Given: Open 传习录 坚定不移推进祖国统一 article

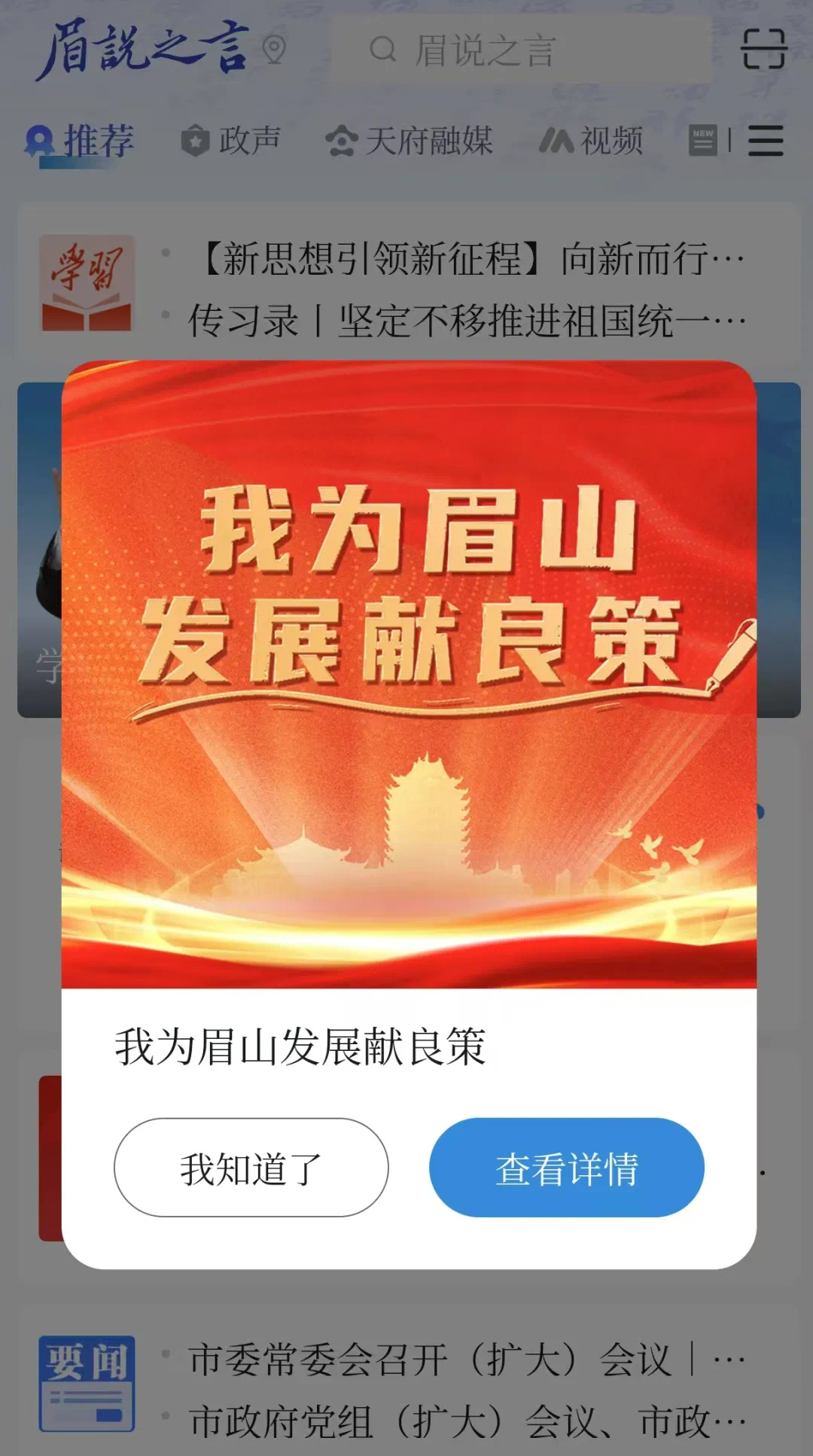Looking at the screenshot, I should (x=467, y=321).
